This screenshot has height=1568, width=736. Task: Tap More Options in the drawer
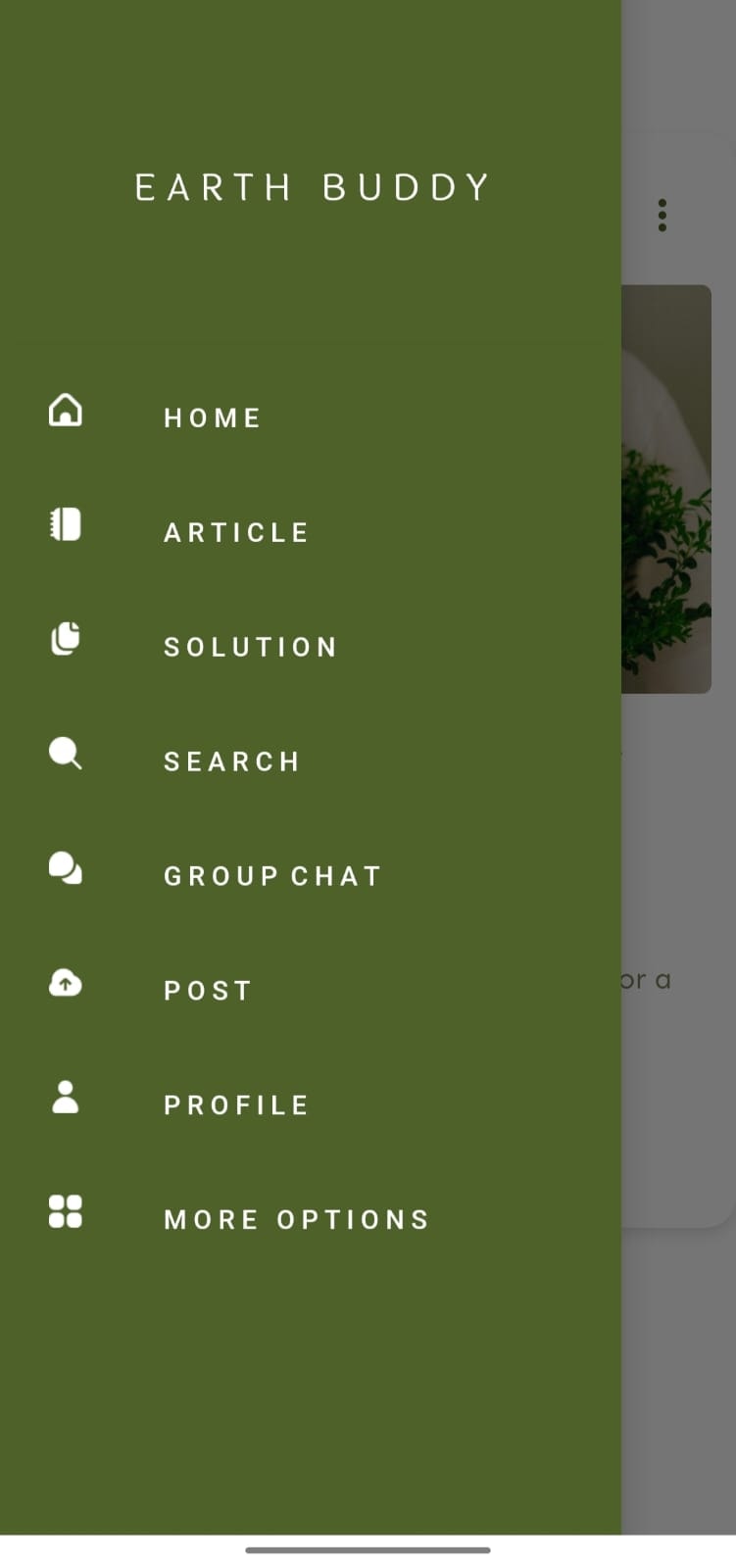point(296,1219)
